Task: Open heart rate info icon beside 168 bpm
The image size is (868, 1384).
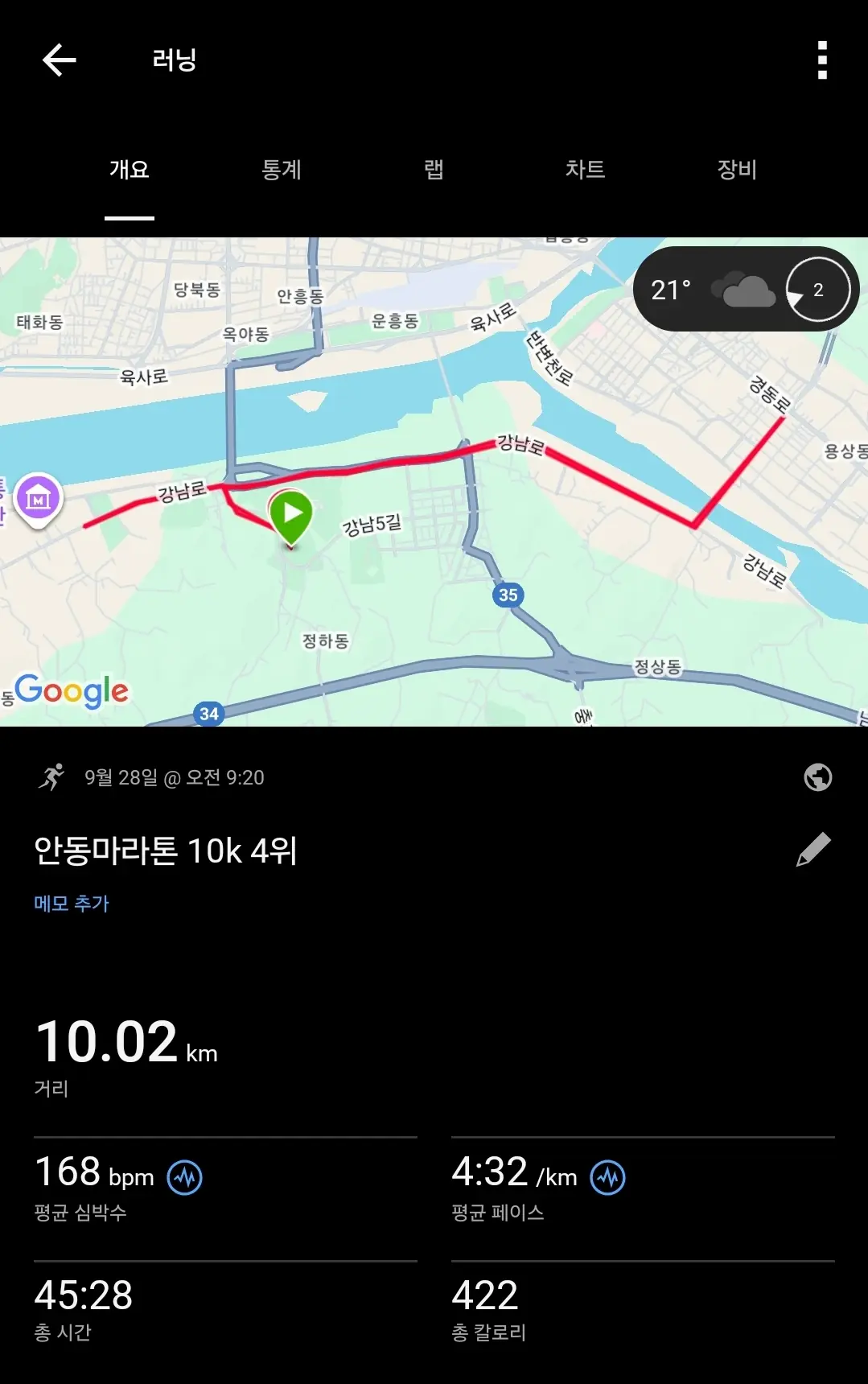Action: pyautogui.click(x=185, y=1178)
